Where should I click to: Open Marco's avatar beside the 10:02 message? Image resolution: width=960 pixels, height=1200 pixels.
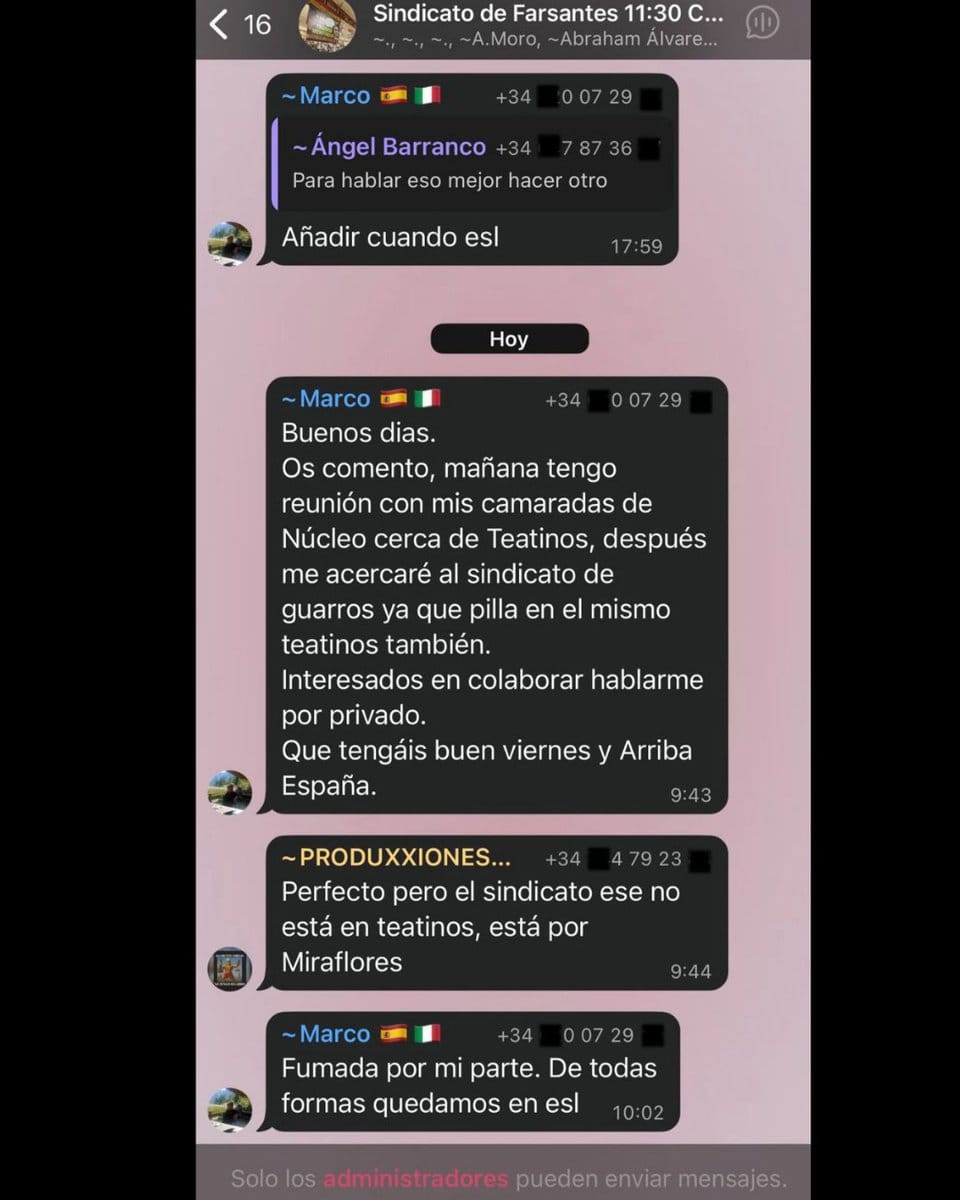(x=229, y=1109)
